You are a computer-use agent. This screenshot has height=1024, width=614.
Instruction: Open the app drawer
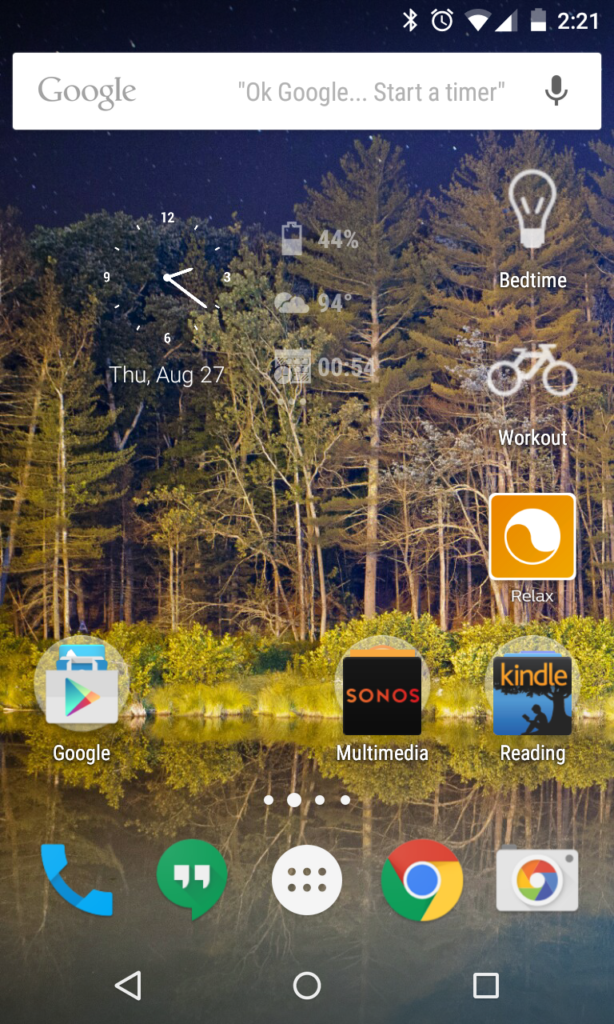click(x=307, y=880)
